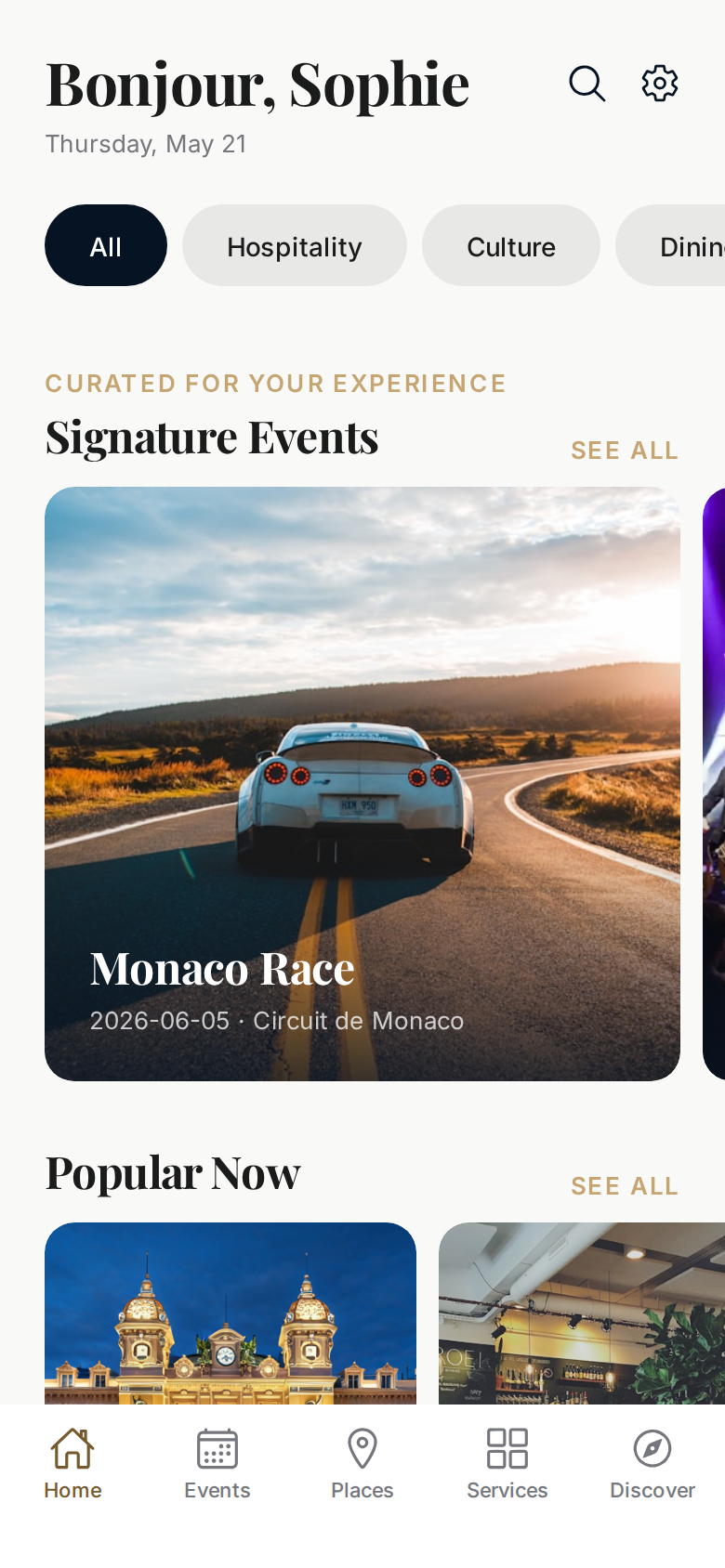Switch to the Discover tab
Image resolution: width=725 pixels, height=1568 pixels.
click(x=652, y=1464)
